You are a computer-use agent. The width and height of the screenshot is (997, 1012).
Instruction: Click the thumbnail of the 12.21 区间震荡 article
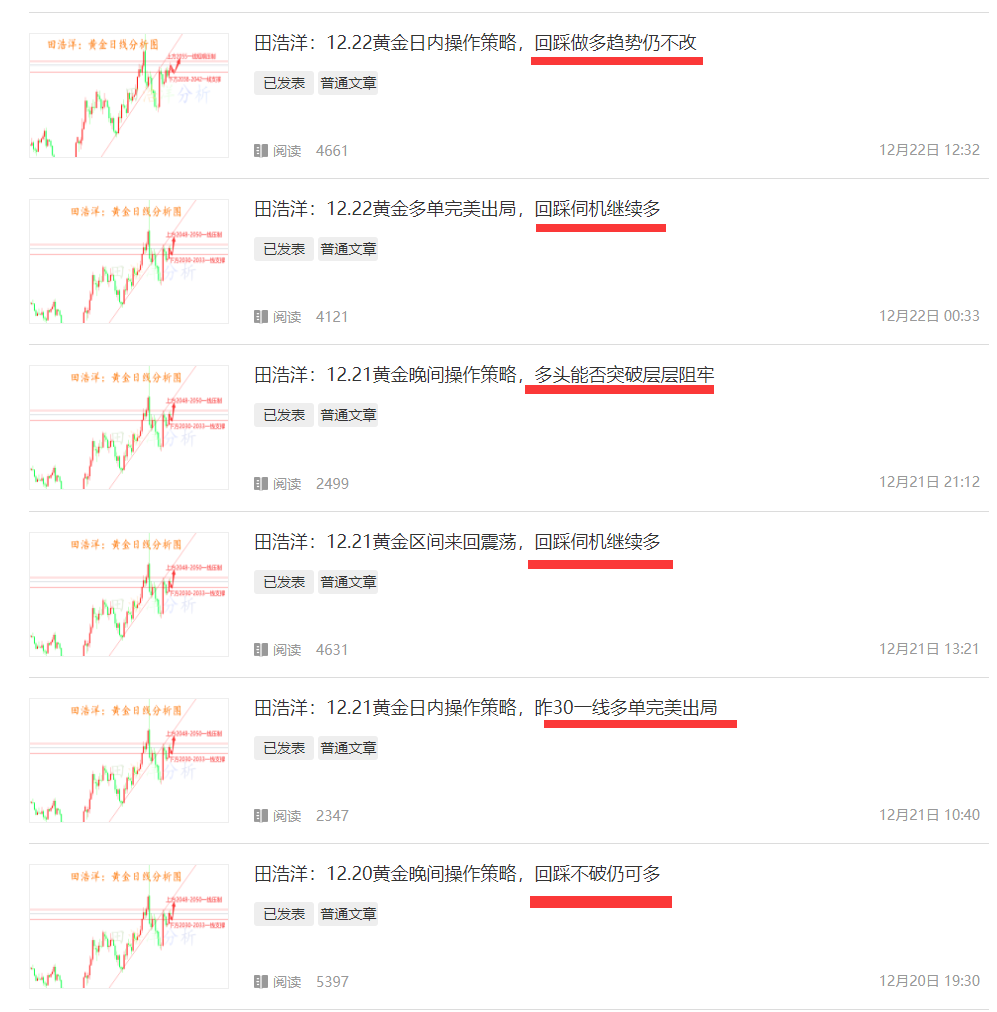(x=128, y=594)
